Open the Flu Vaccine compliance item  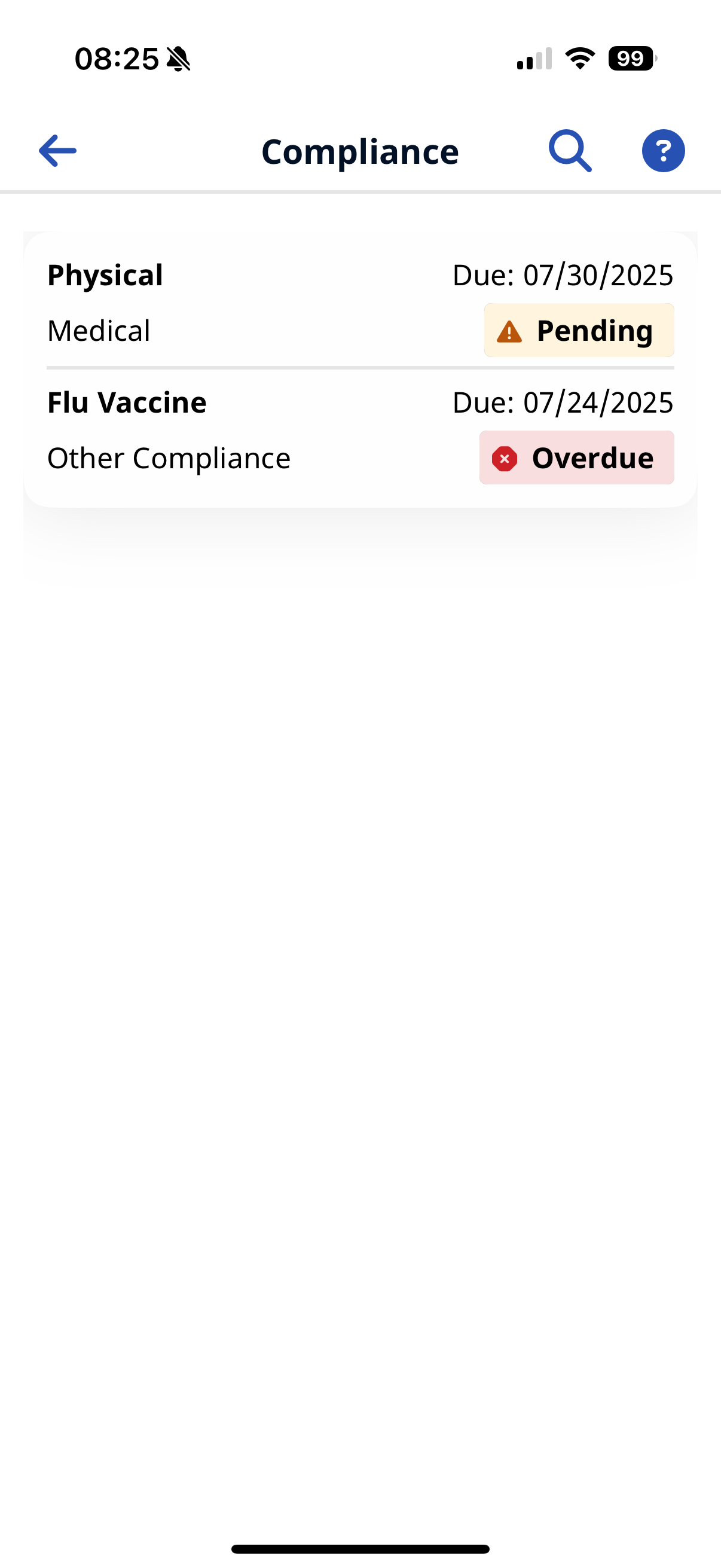pyautogui.click(x=359, y=431)
